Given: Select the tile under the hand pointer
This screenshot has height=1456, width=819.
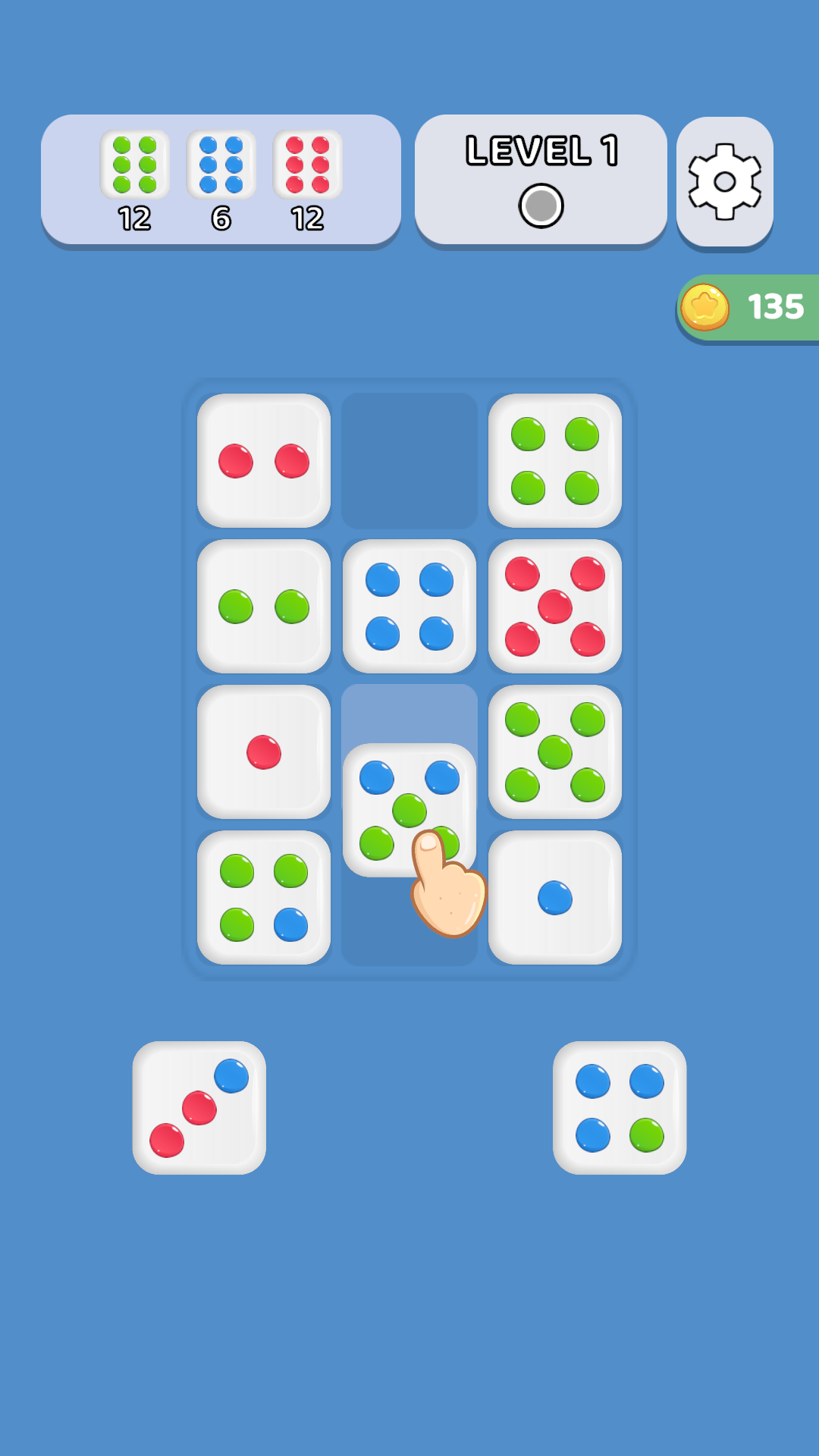Looking at the screenshot, I should click(x=409, y=804).
